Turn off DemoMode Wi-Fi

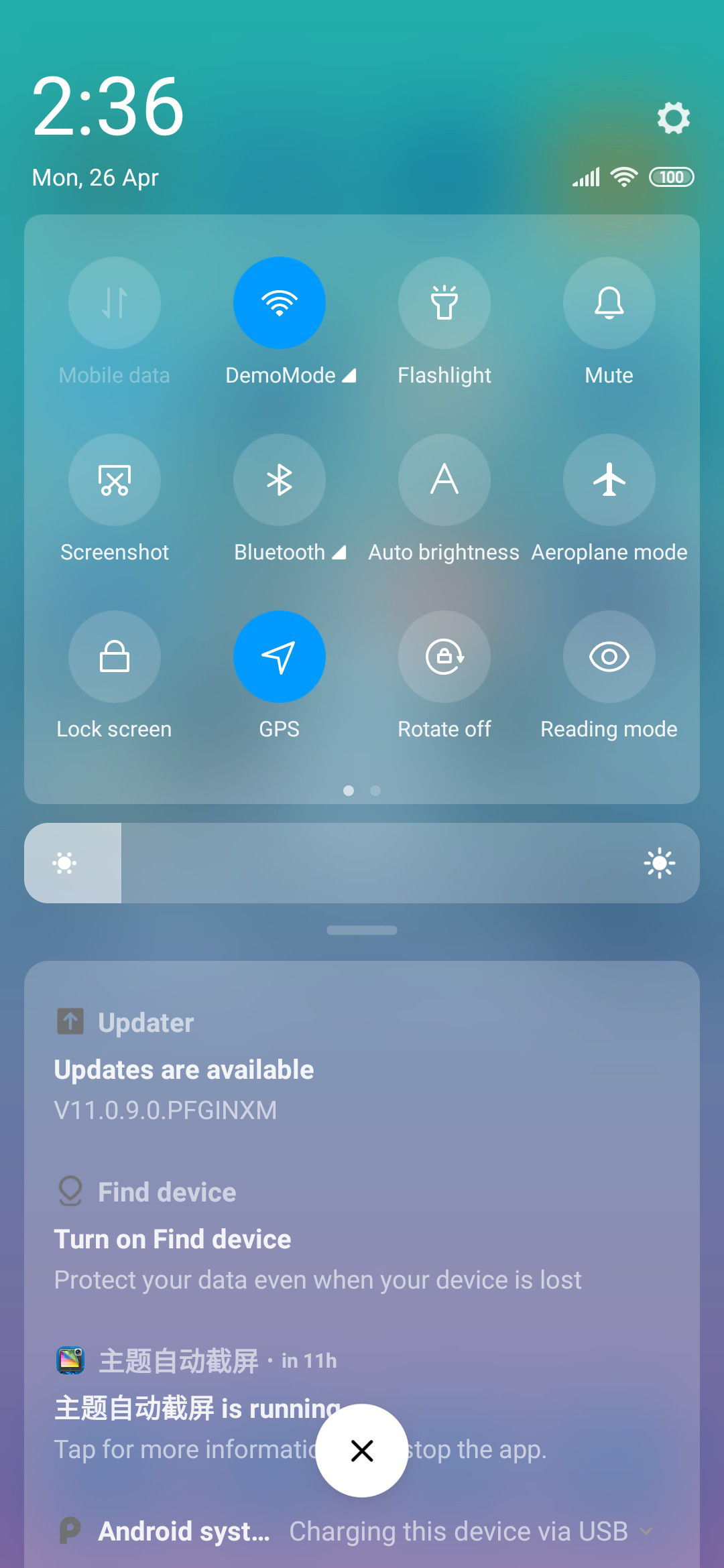[280, 303]
